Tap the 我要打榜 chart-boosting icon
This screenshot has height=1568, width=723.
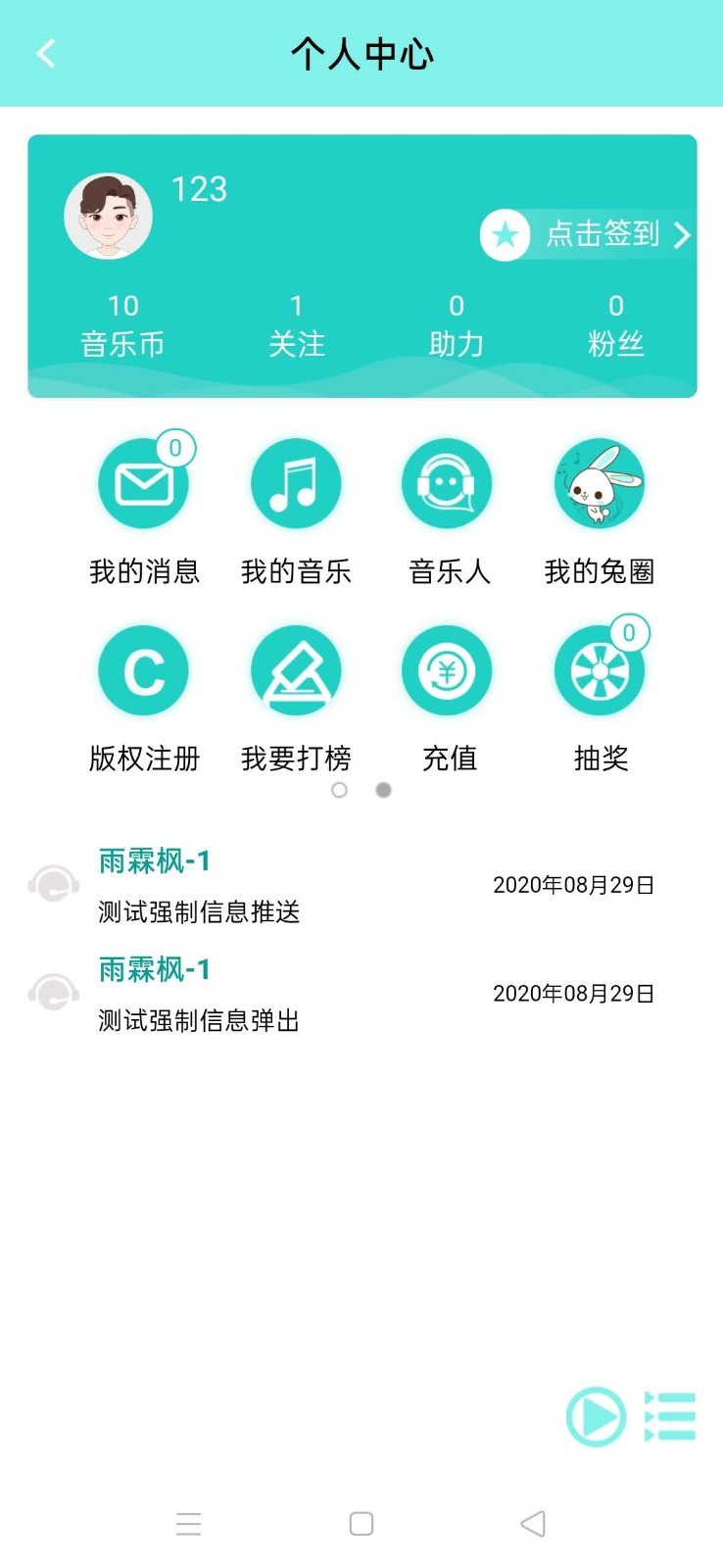point(295,670)
